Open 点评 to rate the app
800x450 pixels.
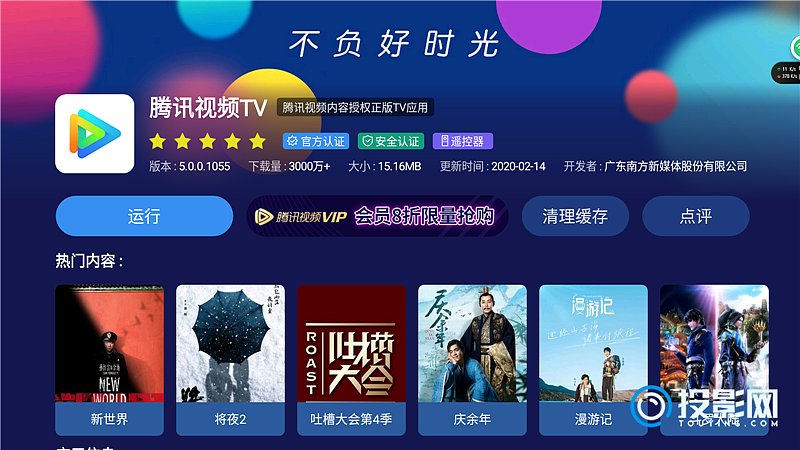tap(695, 216)
